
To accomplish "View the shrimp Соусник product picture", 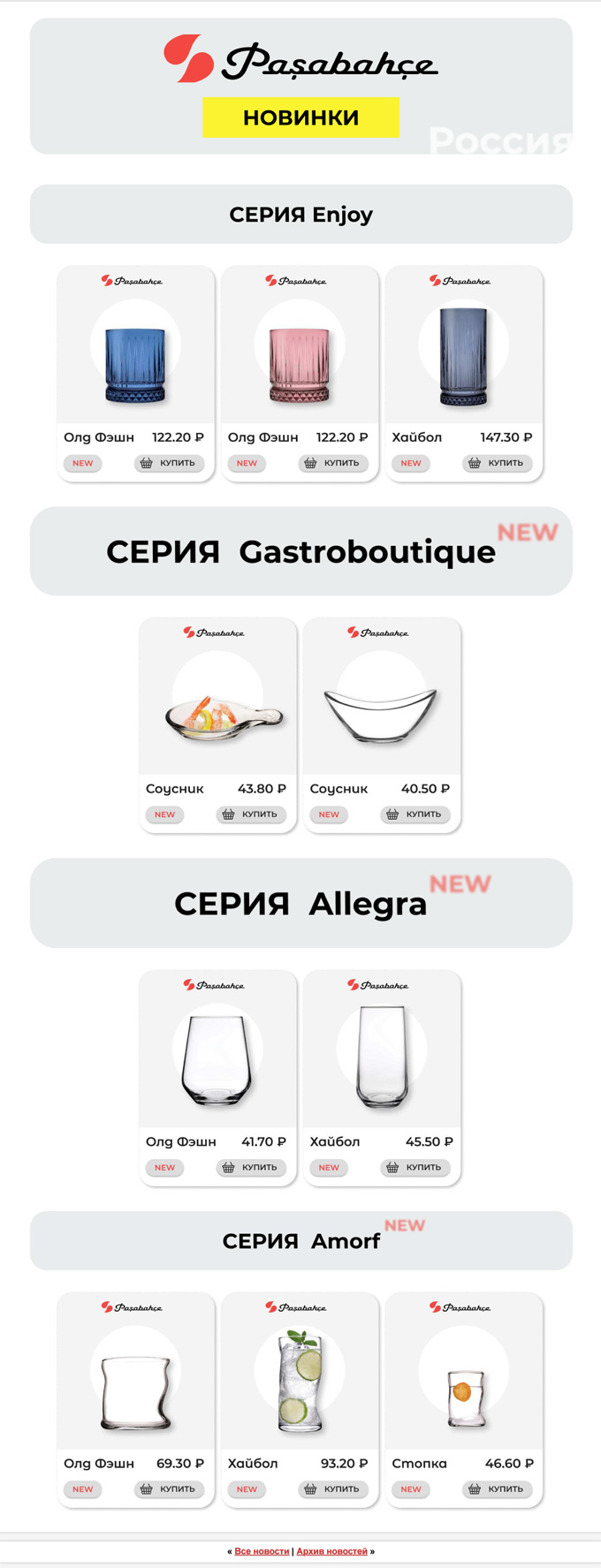I will (218, 707).
